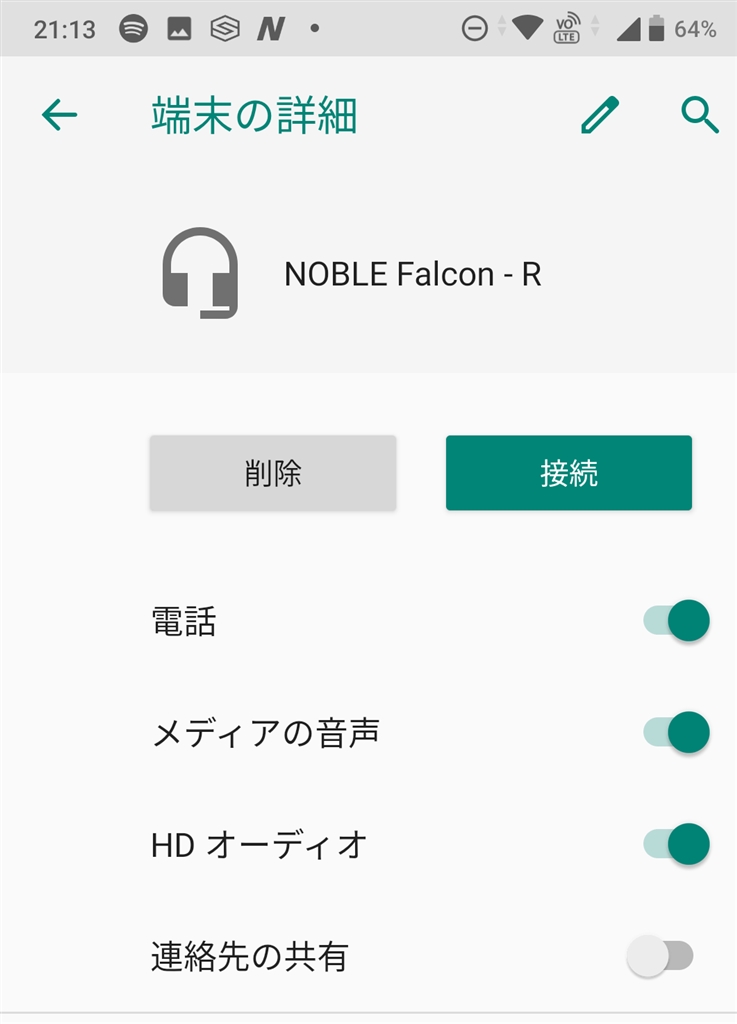737x1024 pixels.
Task: Toggle HD オーディオ off
Action: [676, 844]
